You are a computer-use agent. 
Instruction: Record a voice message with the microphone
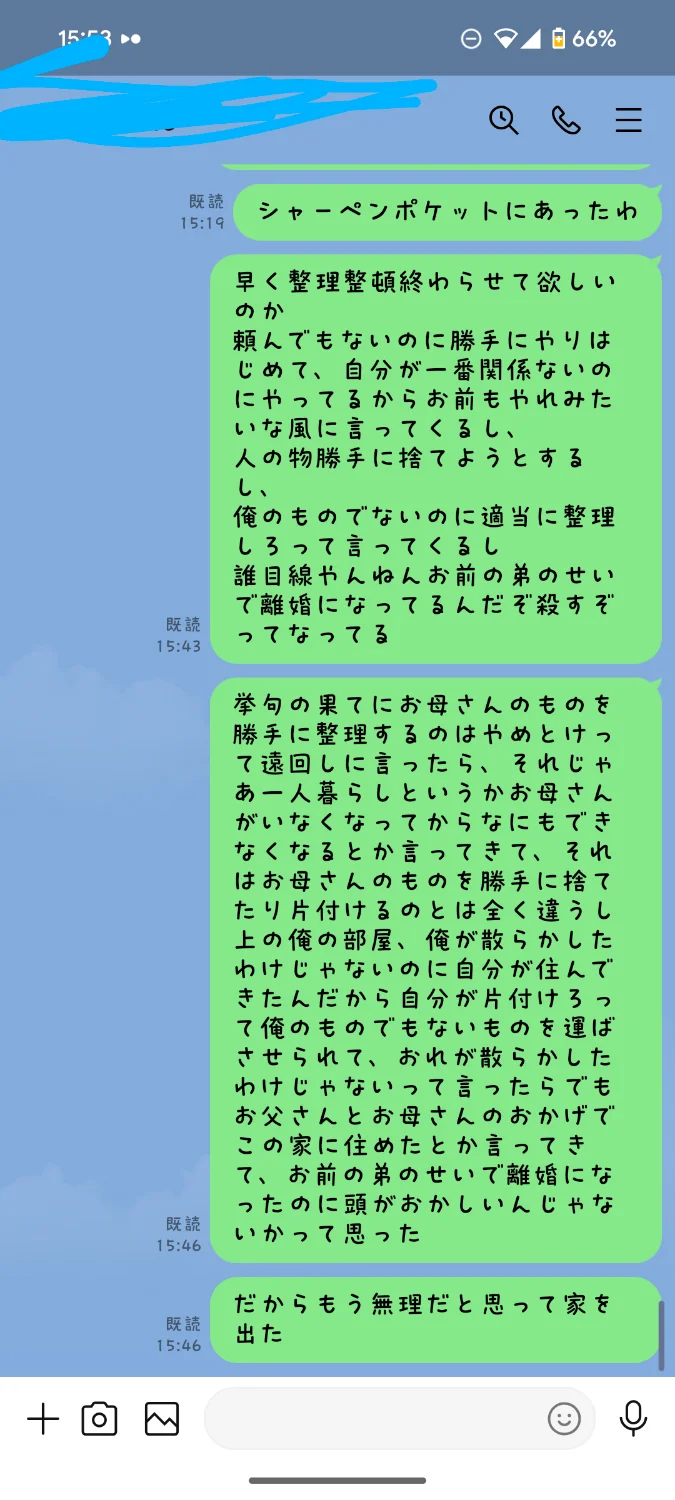point(632,1418)
